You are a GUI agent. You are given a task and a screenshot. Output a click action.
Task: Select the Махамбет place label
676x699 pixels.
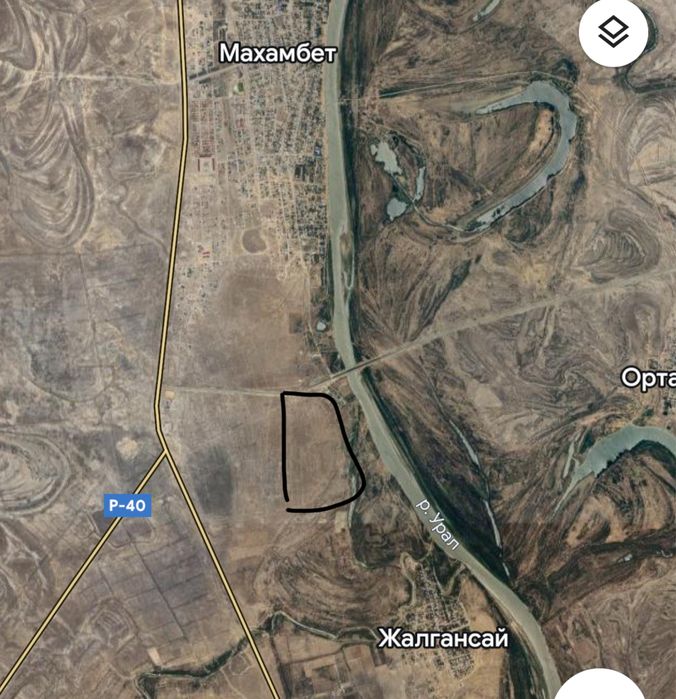tap(277, 52)
